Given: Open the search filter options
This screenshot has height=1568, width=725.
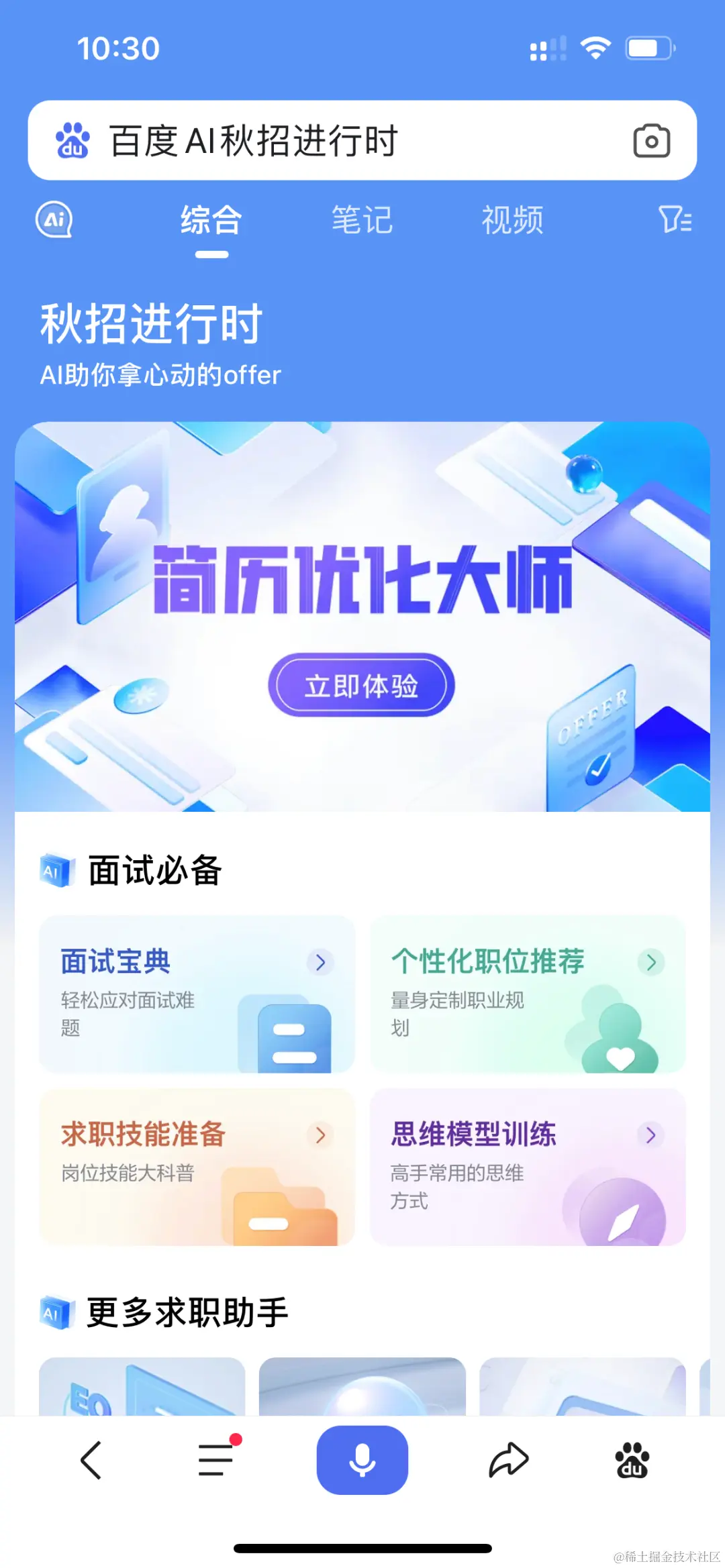Looking at the screenshot, I should coord(675,220).
